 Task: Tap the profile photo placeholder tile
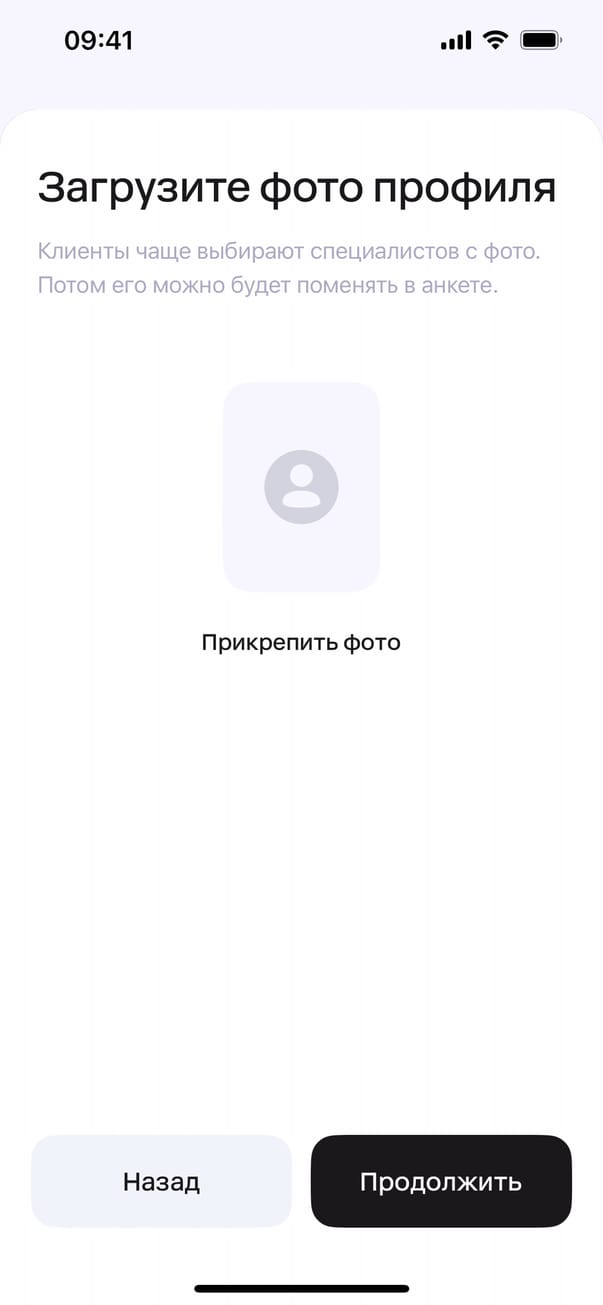coord(301,487)
